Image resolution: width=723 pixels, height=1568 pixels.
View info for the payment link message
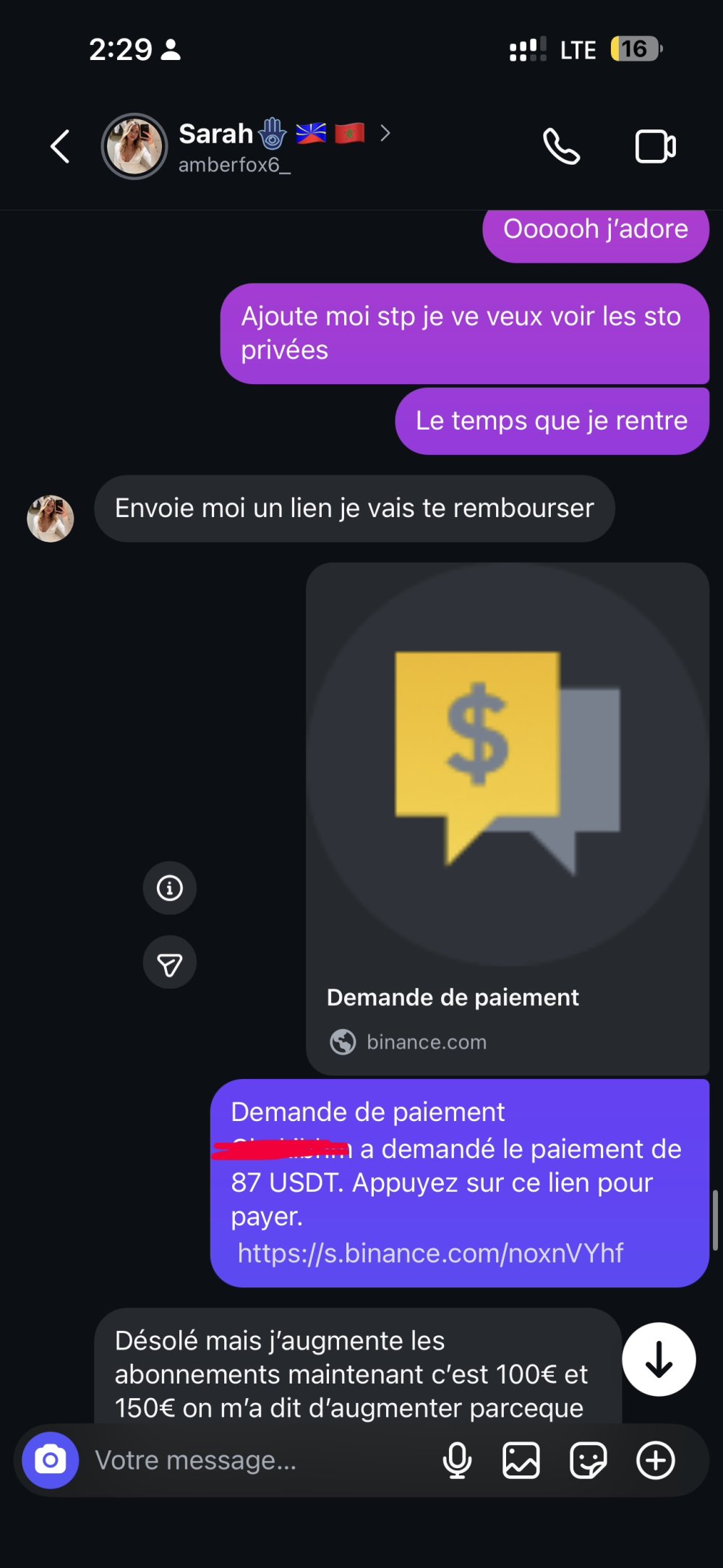(x=170, y=888)
